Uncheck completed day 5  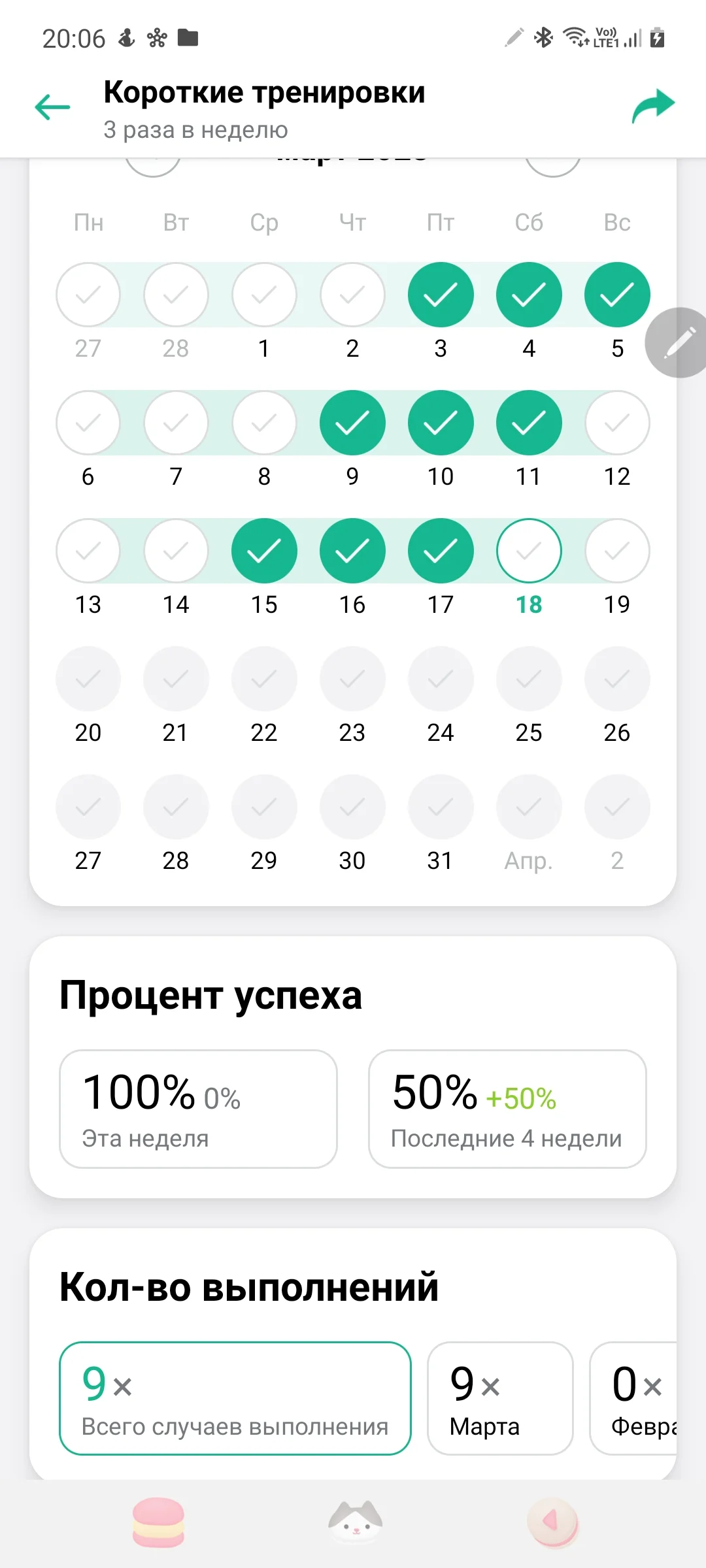(x=617, y=295)
